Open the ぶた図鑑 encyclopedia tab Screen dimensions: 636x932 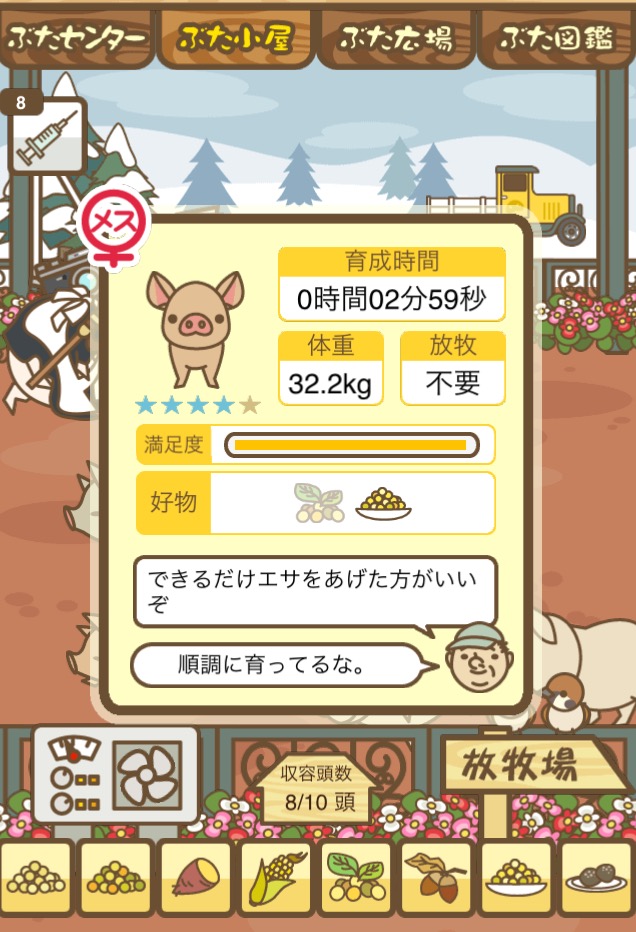click(x=556, y=38)
